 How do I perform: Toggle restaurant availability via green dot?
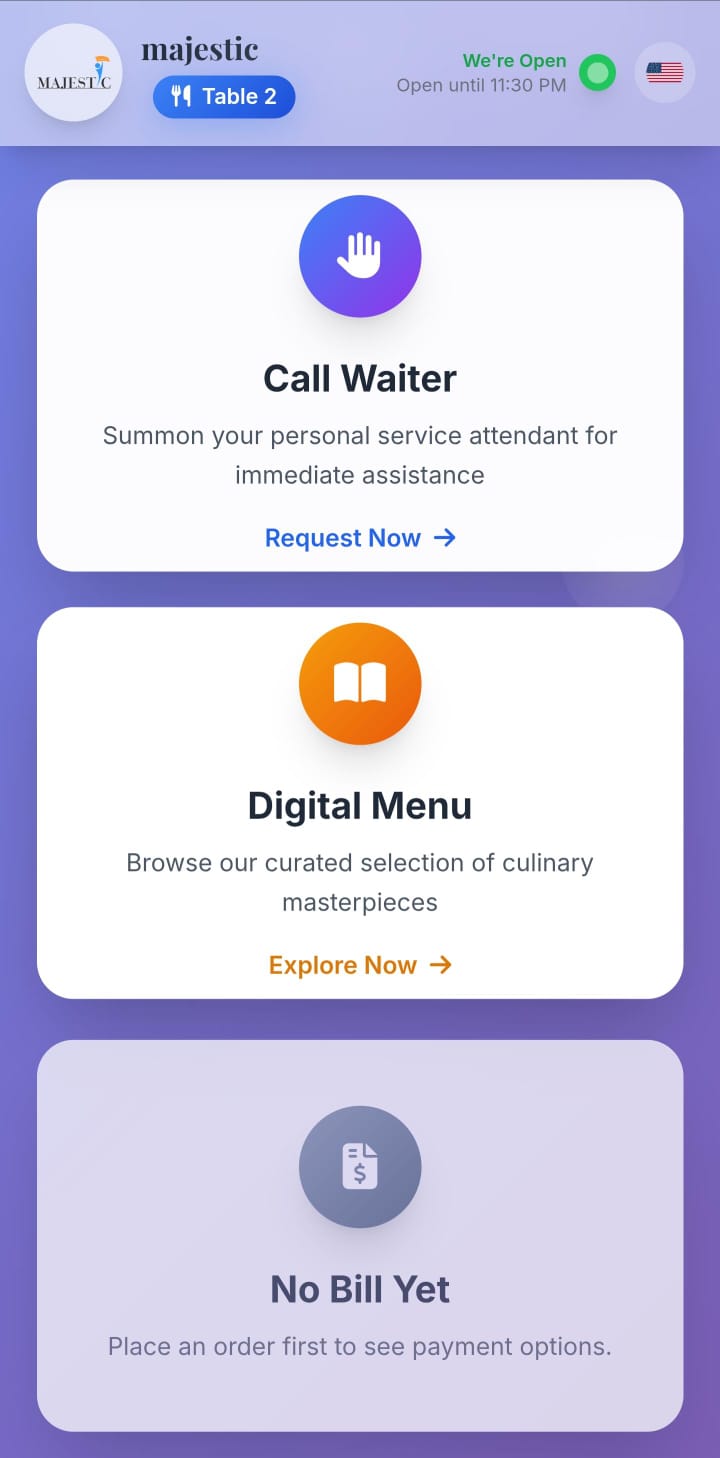point(596,73)
